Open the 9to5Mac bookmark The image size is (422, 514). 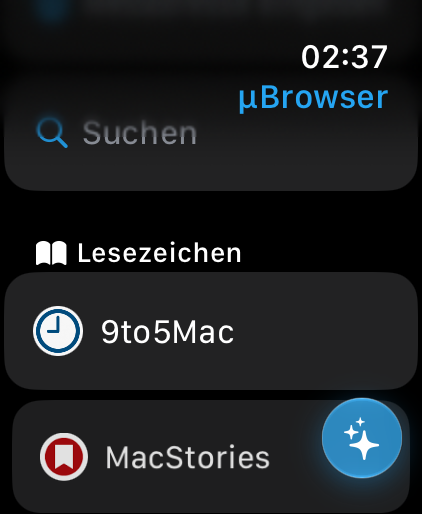click(x=211, y=331)
